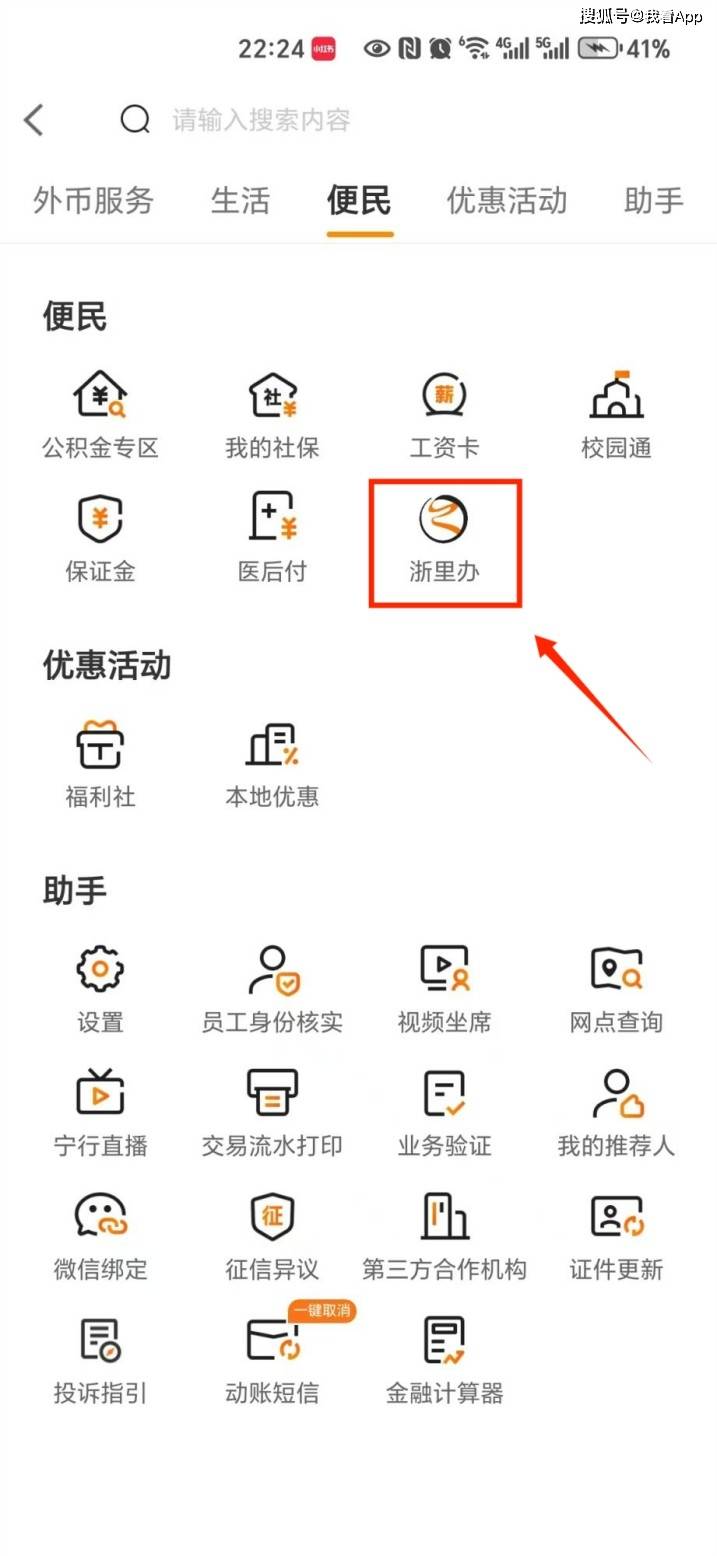
Task: Switch to the 助手 tab
Action: pyautogui.click(x=653, y=200)
